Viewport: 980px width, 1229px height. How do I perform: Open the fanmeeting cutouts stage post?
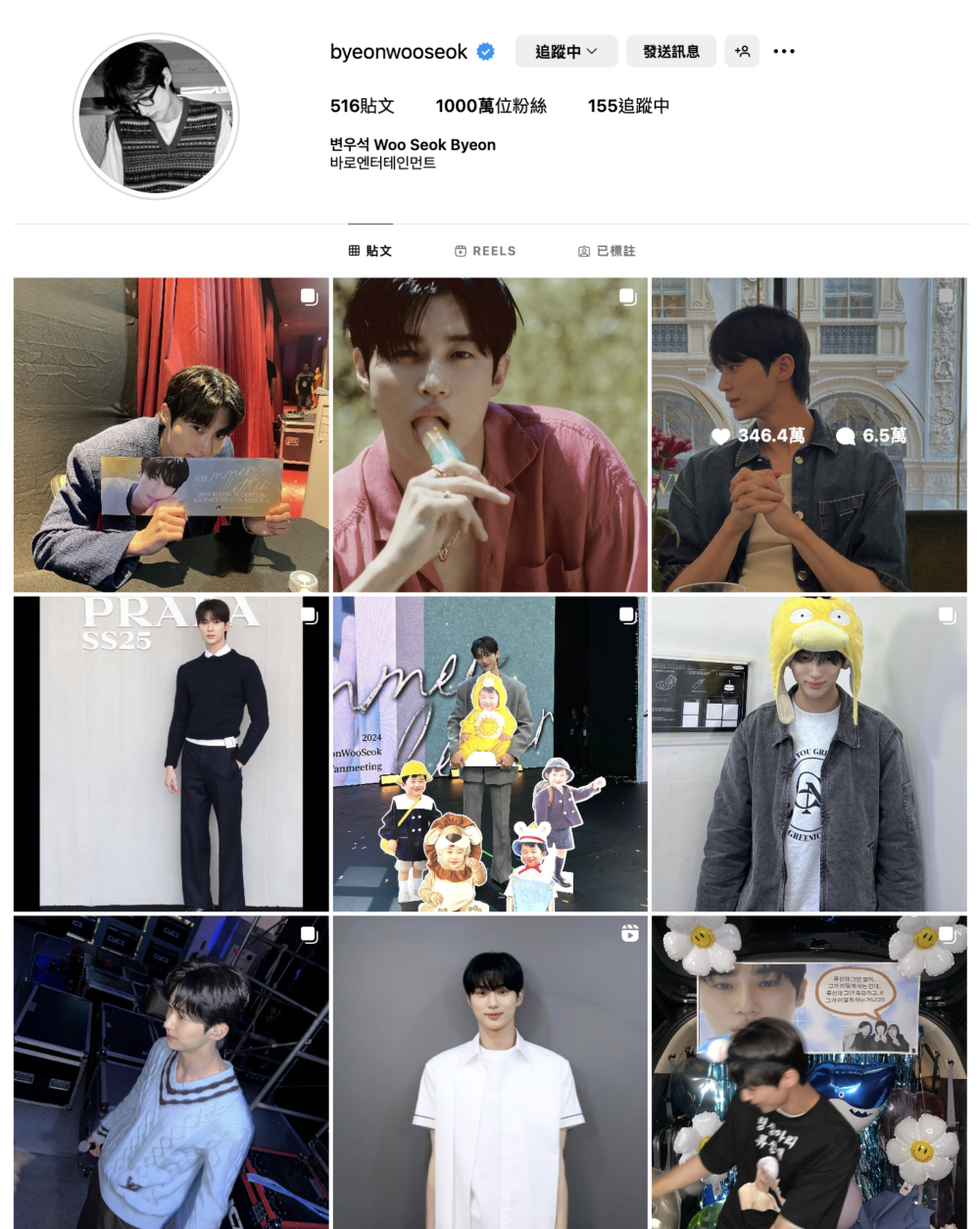(490, 754)
